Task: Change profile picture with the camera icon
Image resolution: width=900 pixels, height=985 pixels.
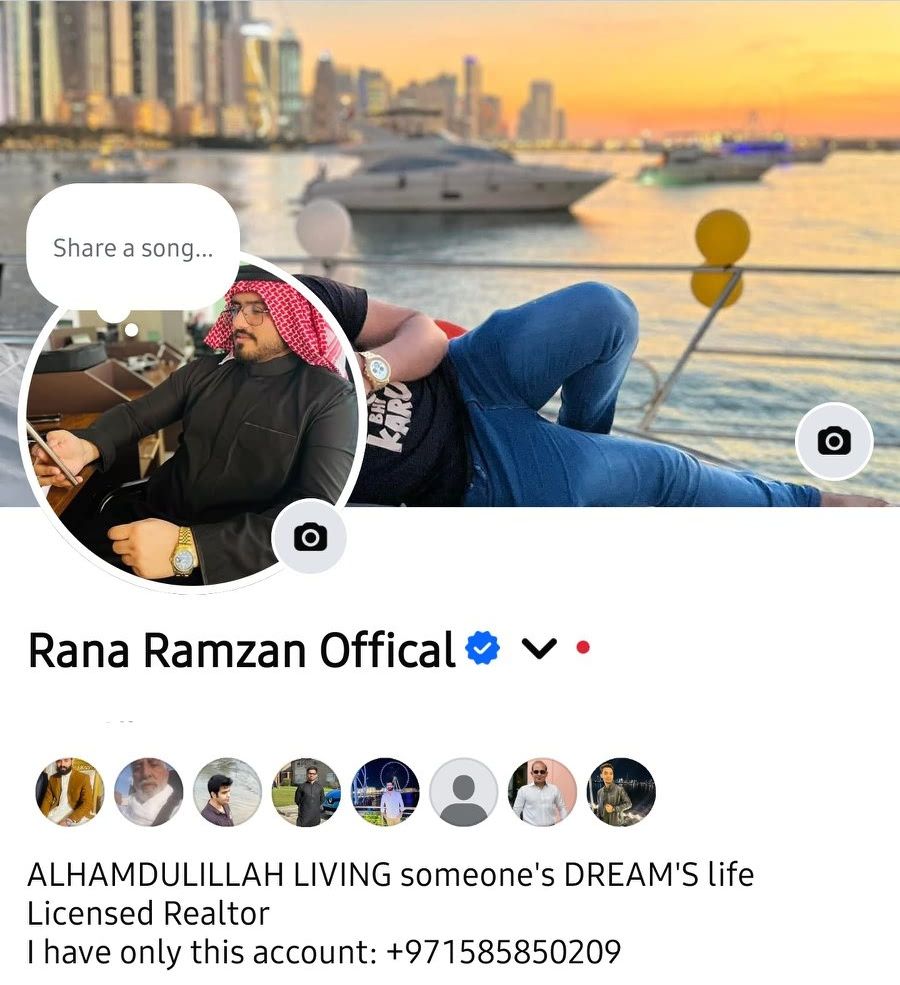Action: coord(309,538)
